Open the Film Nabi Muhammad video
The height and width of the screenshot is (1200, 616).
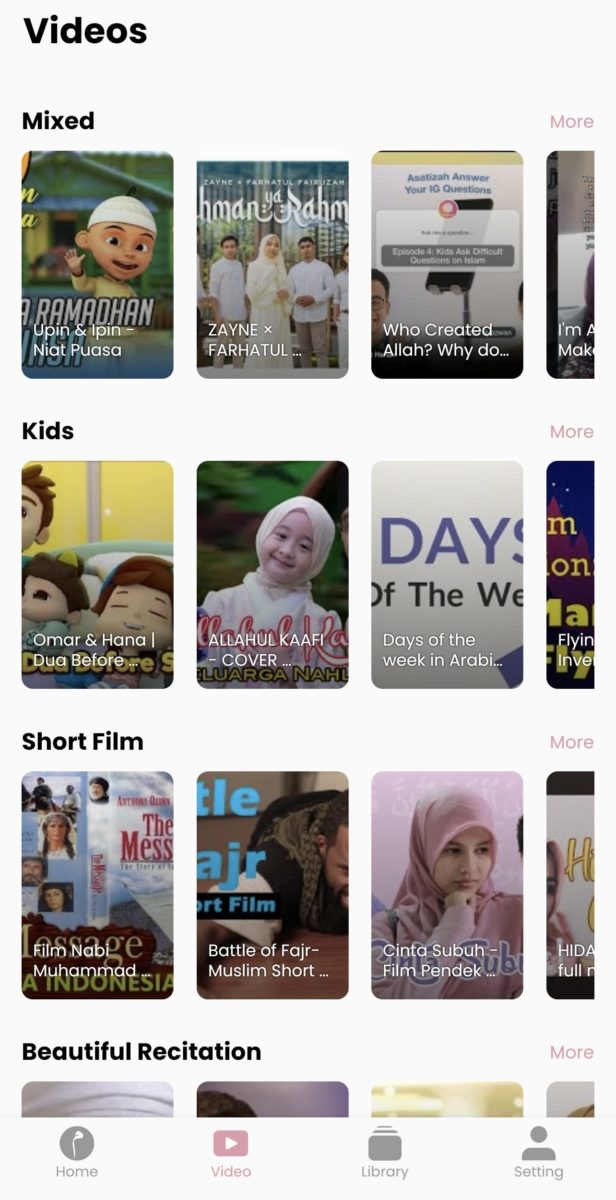(97, 885)
